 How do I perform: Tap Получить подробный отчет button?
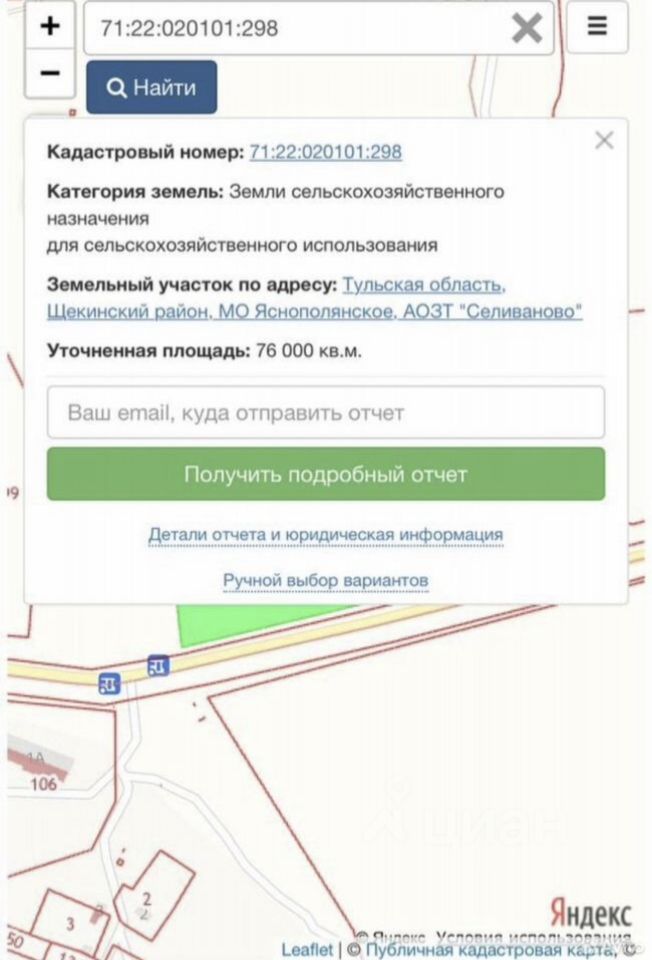coord(325,474)
